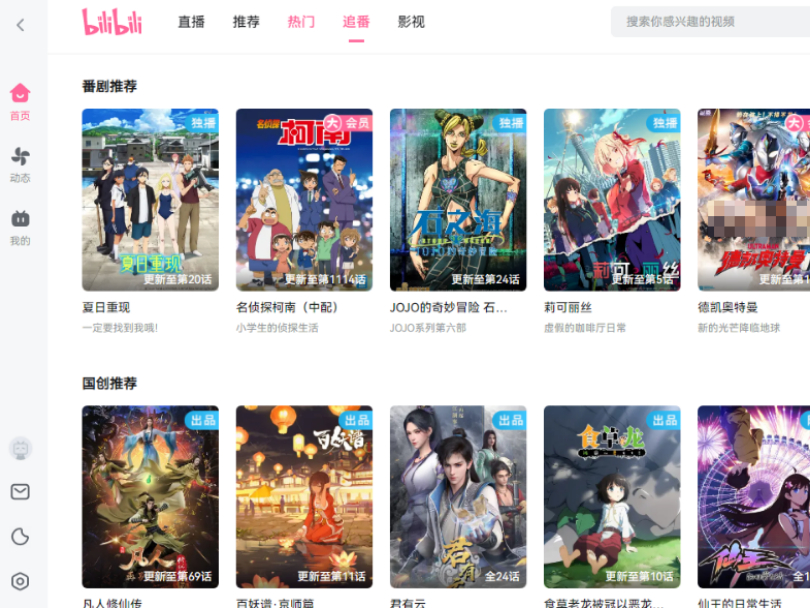
Task: Tap the avatar icon in the sidebar
Action: pyautogui.click(x=20, y=448)
